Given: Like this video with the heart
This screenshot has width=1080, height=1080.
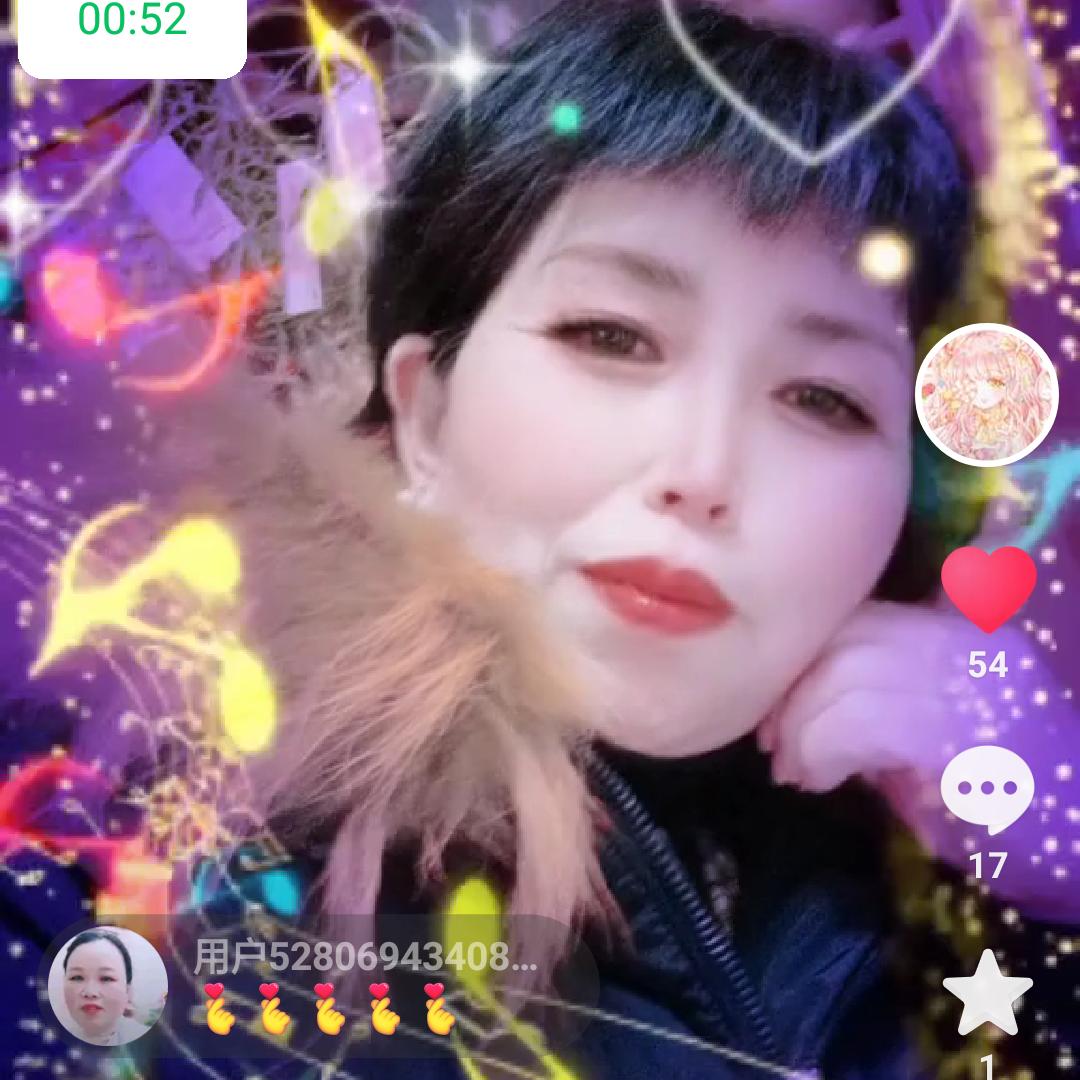Looking at the screenshot, I should click(x=988, y=589).
